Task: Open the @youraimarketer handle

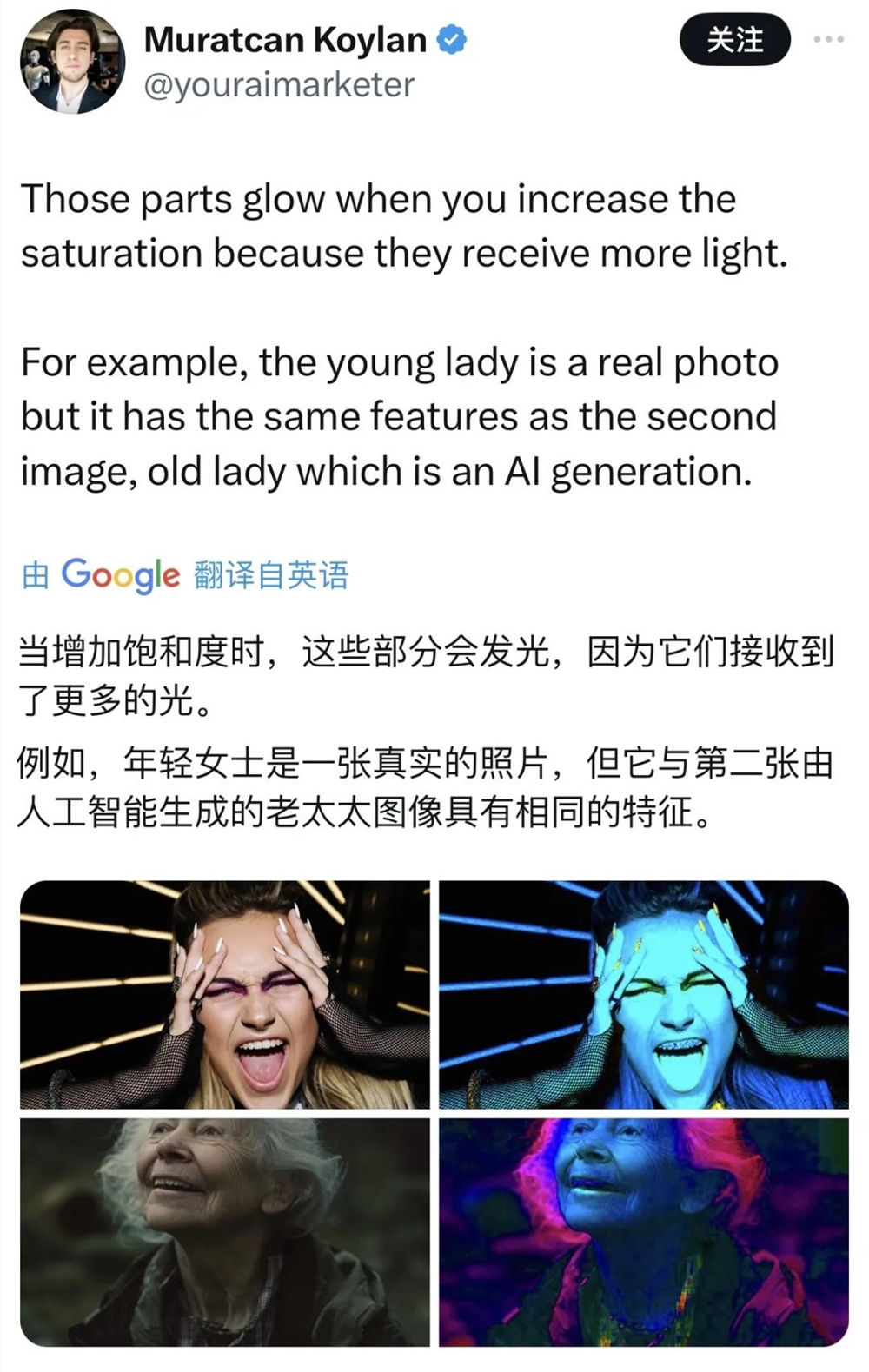Action: (278, 85)
